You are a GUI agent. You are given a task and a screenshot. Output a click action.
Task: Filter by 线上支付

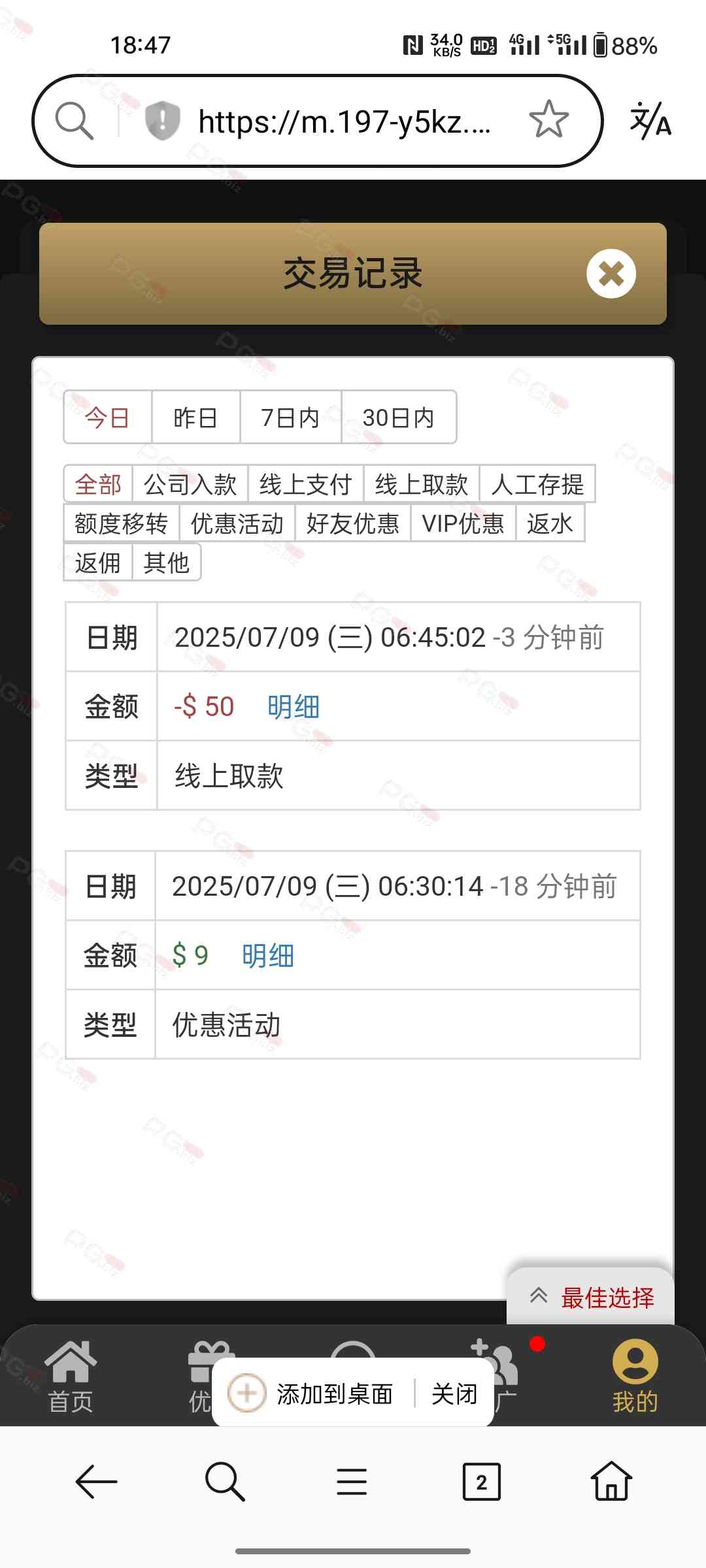[x=305, y=485]
